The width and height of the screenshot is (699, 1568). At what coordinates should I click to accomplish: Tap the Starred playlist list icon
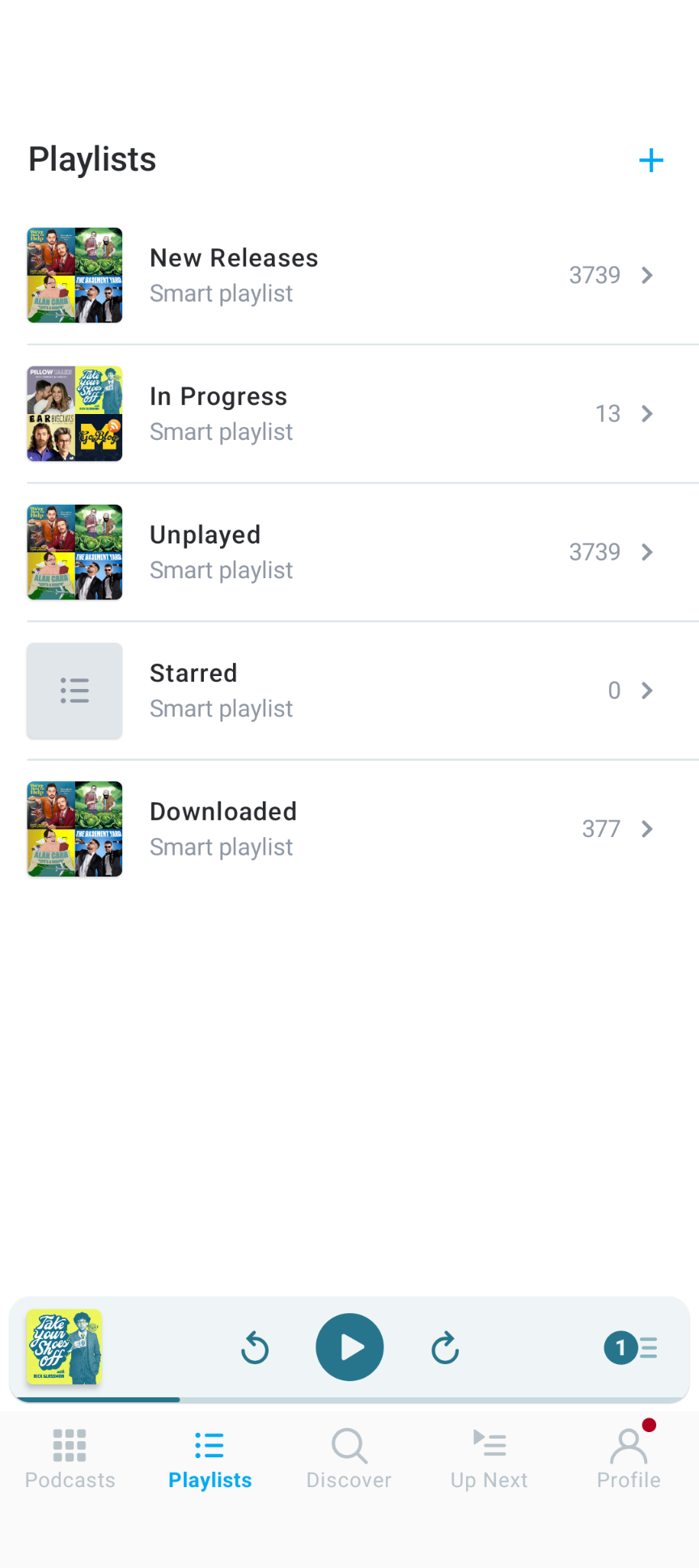[74, 691]
